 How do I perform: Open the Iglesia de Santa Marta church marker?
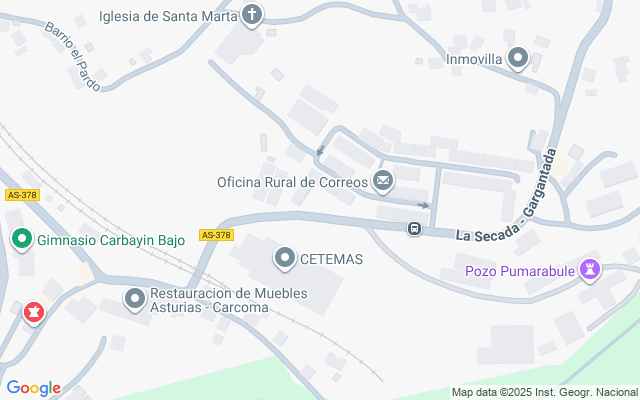[x=252, y=15]
